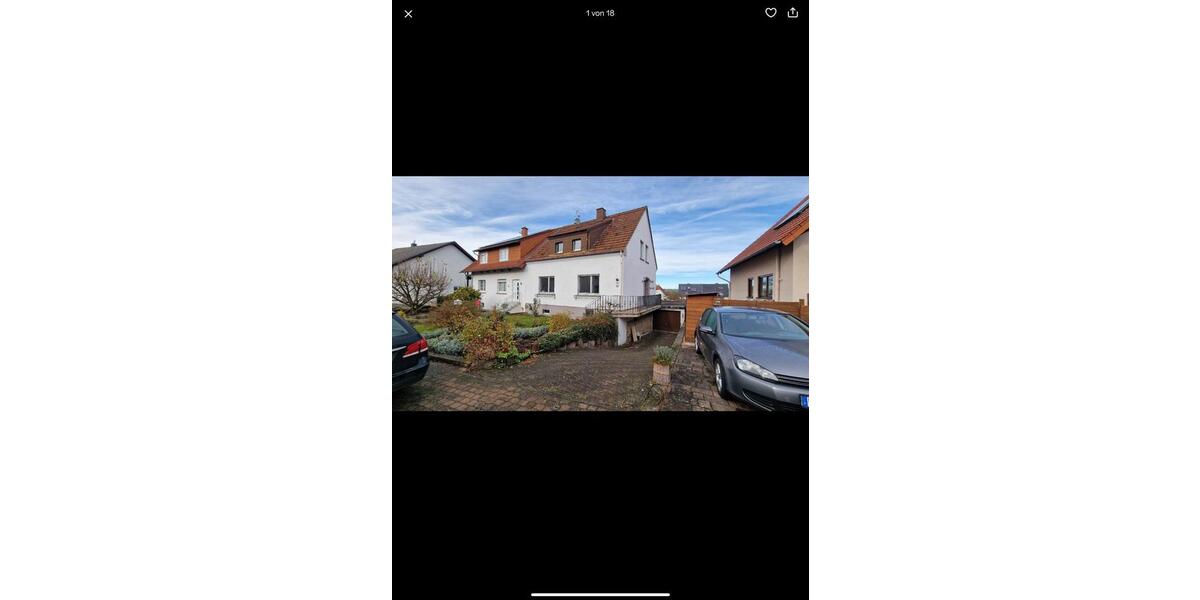Image resolution: width=1200 pixels, height=600 pixels.
Task: Save this listing with the heart icon
Action: (771, 13)
